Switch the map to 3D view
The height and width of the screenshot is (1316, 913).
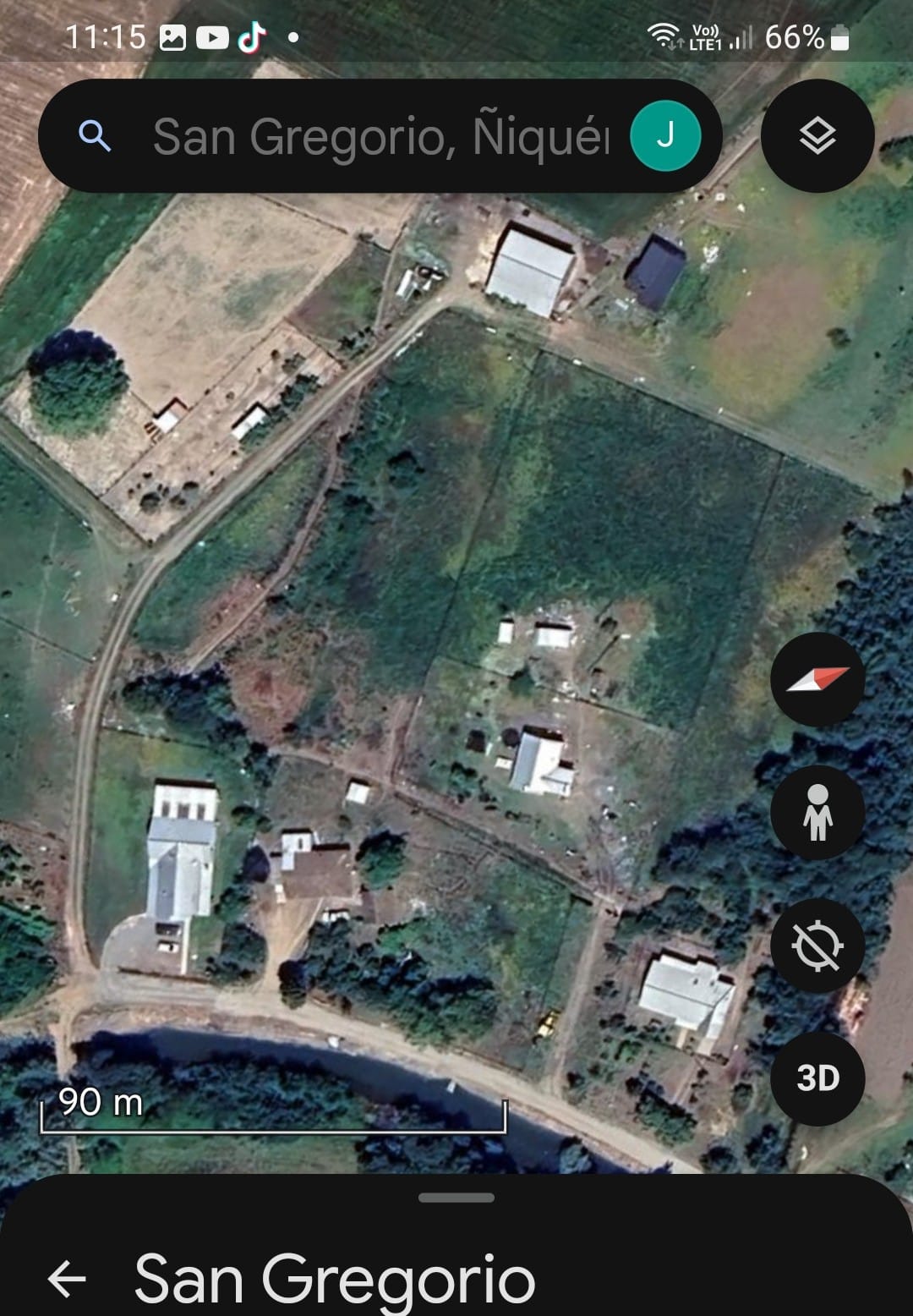click(x=817, y=1078)
